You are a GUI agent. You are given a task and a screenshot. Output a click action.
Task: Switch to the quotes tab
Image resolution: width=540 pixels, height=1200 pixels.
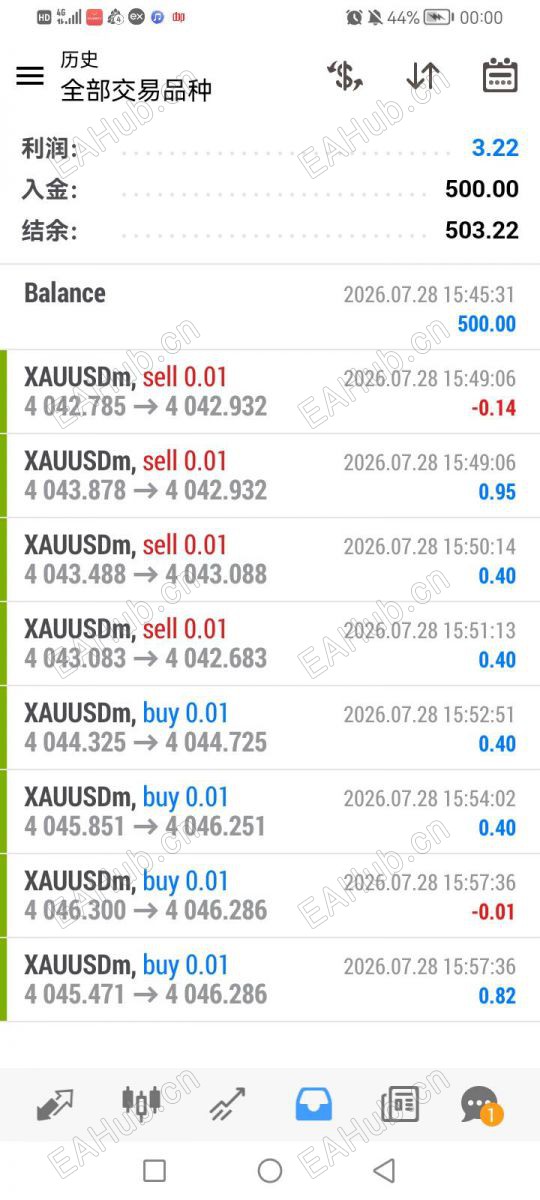tap(55, 1104)
